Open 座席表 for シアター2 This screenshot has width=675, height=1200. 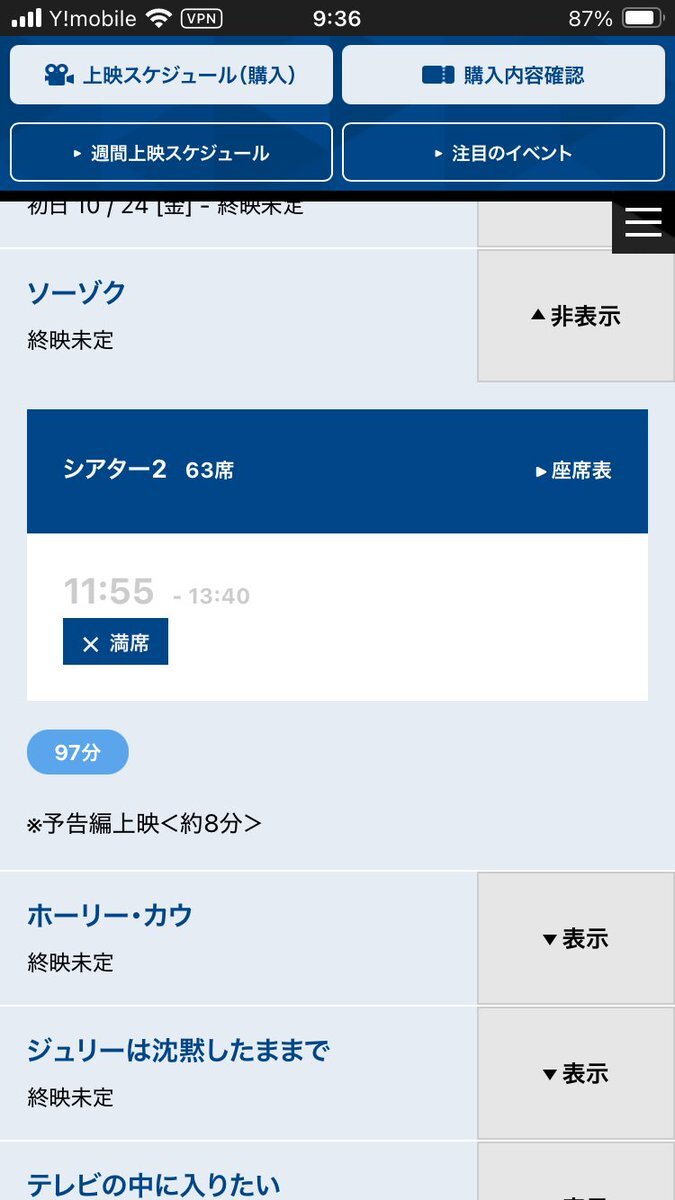[x=574, y=471]
